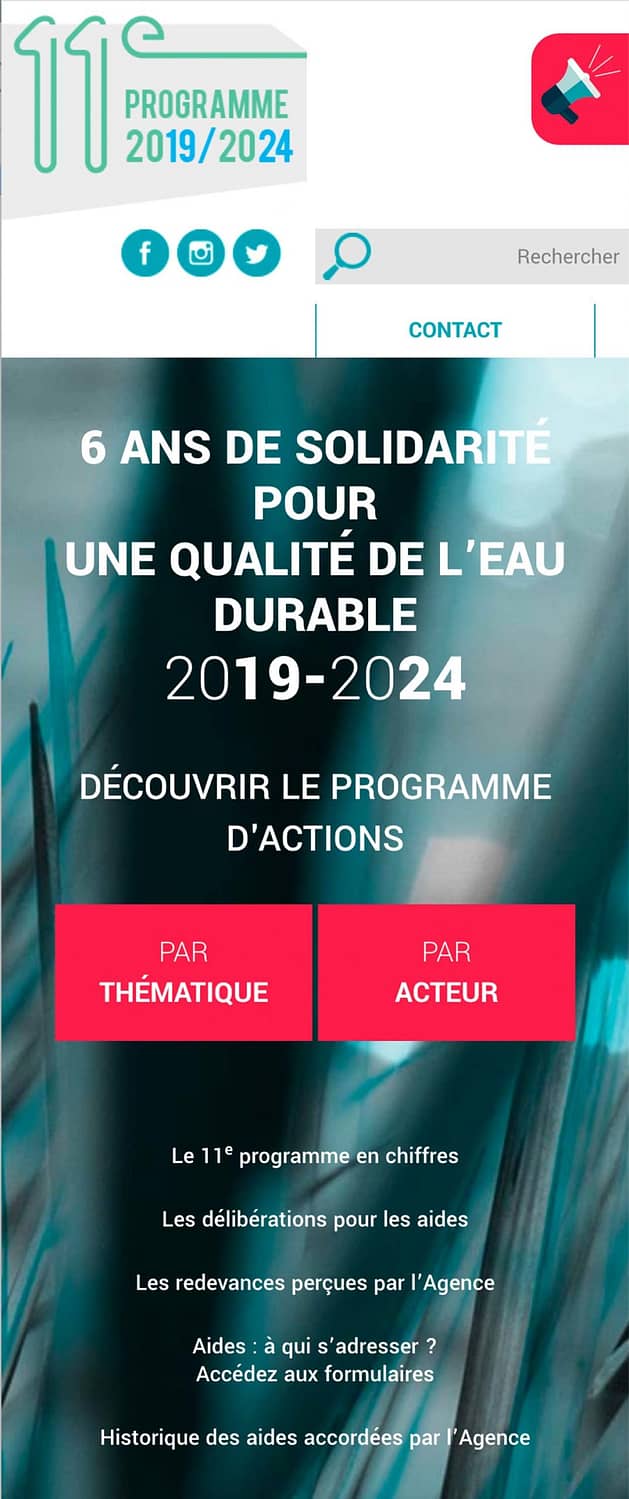The image size is (629, 1499).
Task: Open the Instagram profile
Action: [x=201, y=253]
